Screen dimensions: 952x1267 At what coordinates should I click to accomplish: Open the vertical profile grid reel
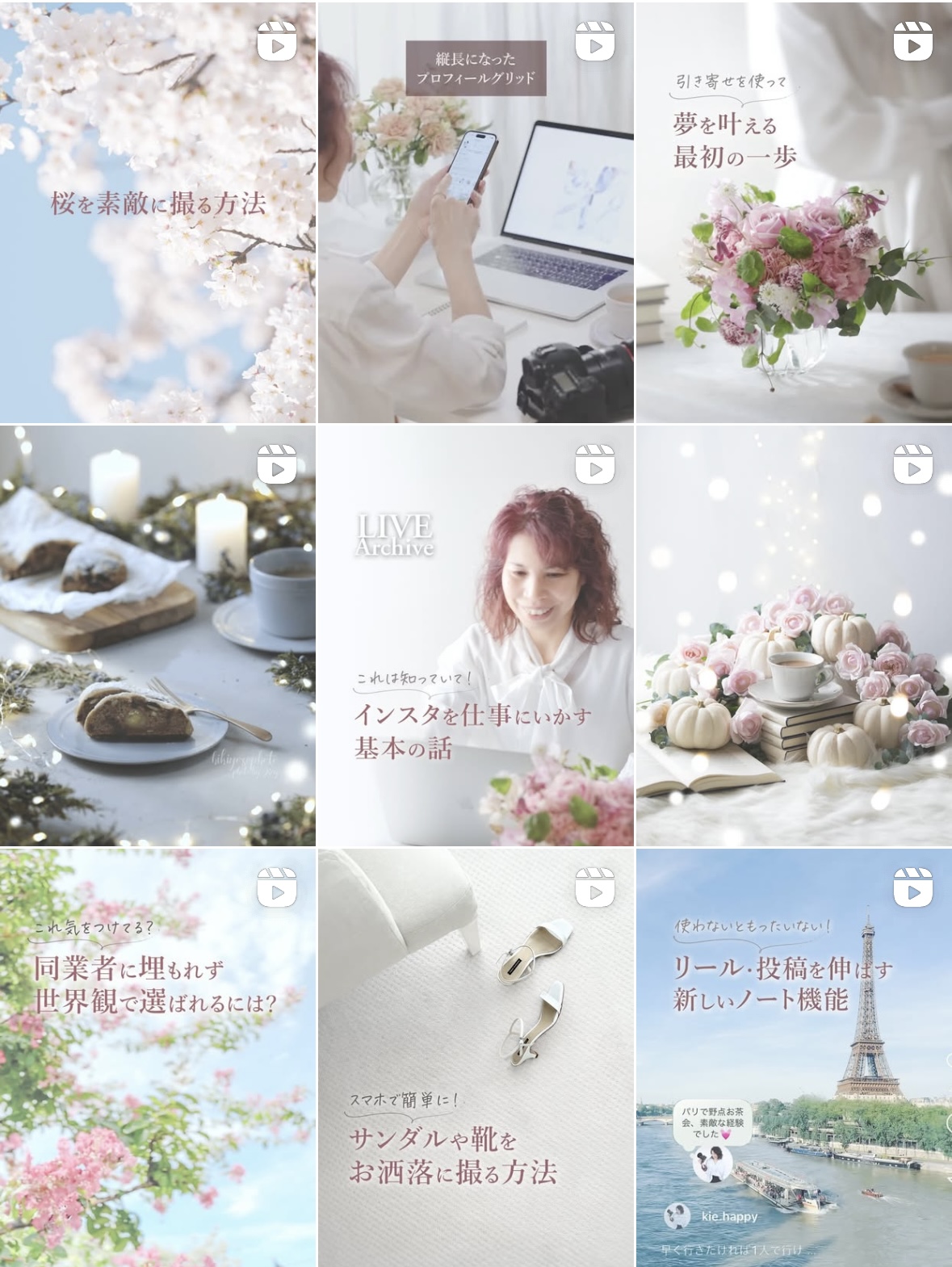pyautogui.click(x=476, y=212)
